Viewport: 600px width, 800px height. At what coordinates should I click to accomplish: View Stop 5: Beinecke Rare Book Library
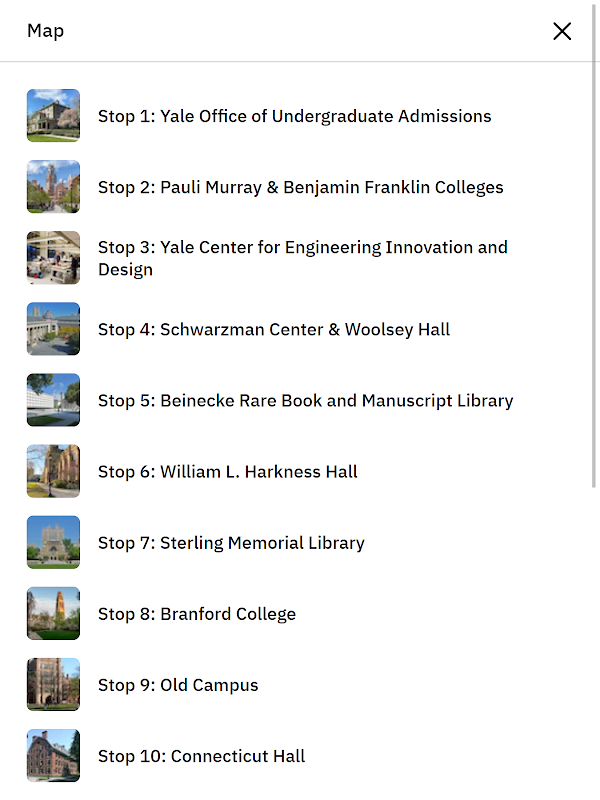click(305, 401)
